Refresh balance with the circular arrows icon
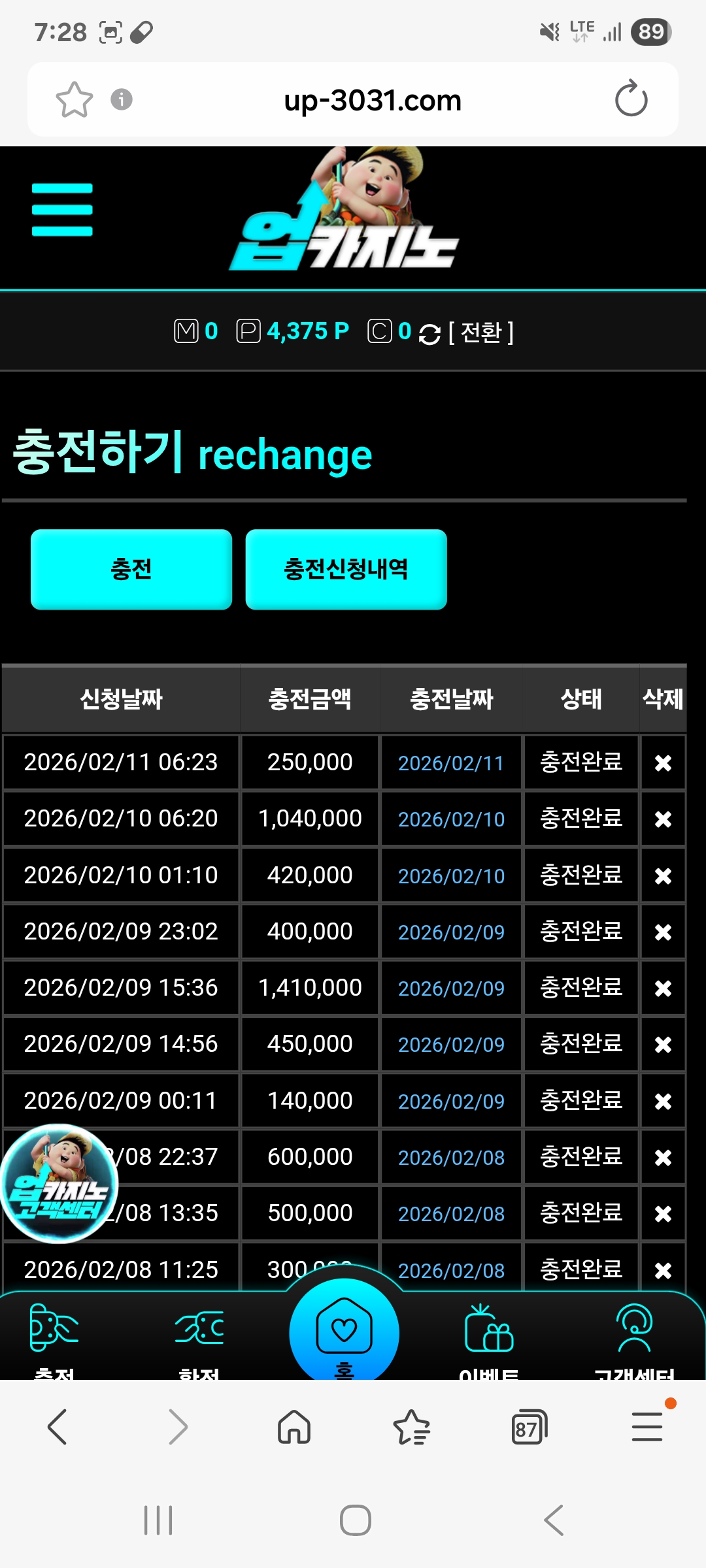 (x=429, y=334)
